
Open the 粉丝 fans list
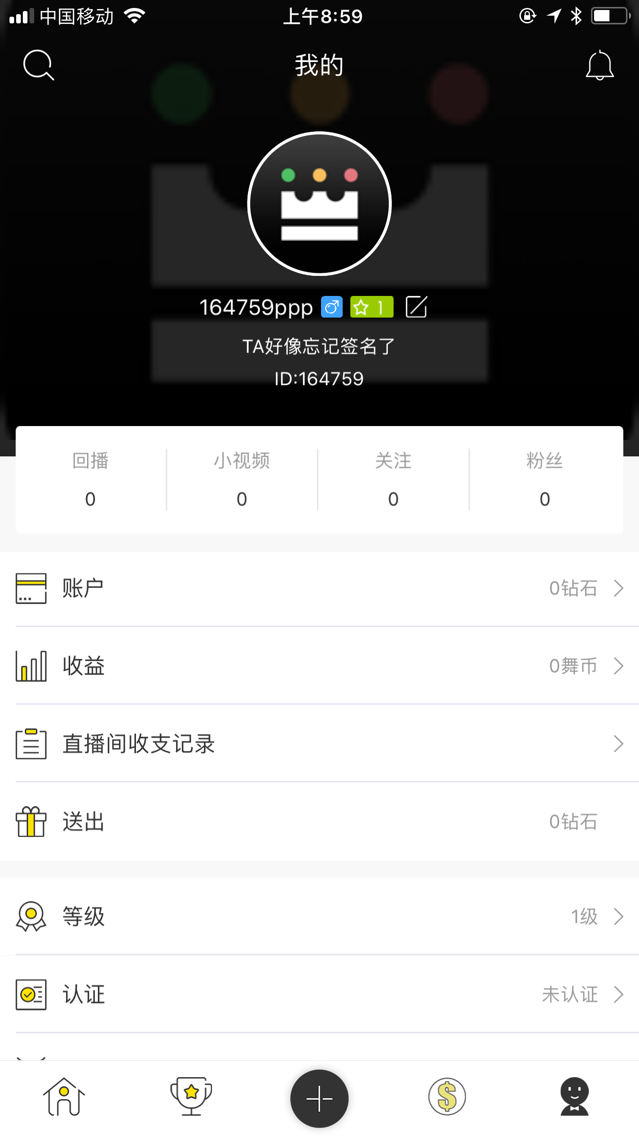click(544, 479)
